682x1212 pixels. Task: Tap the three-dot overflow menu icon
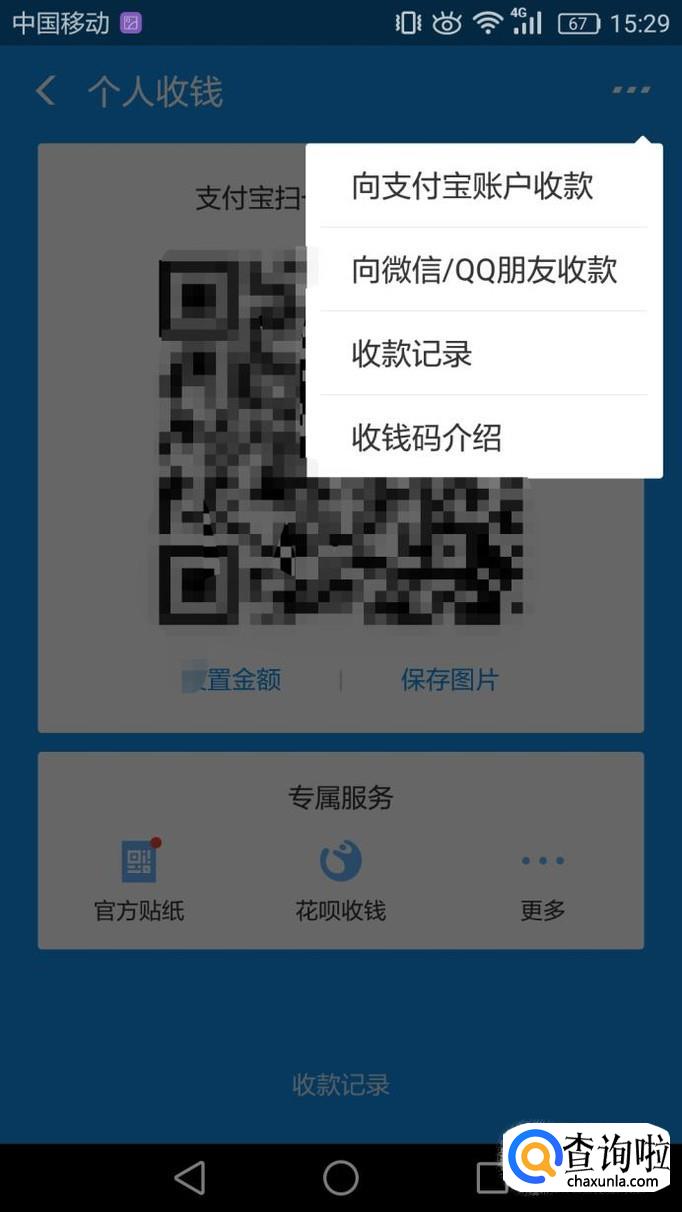631,90
